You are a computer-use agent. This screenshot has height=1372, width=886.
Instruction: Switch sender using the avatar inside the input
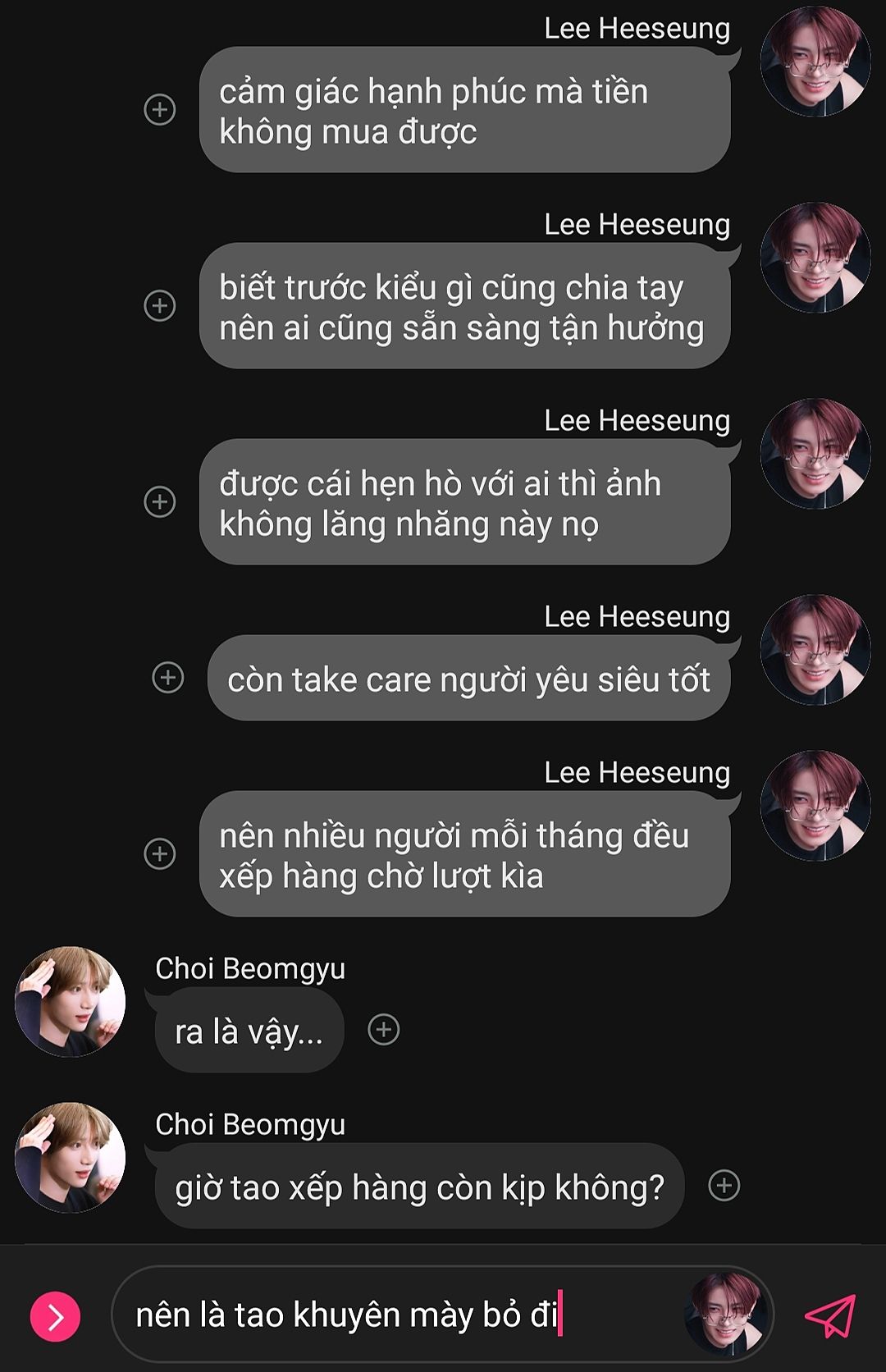pos(724,1314)
